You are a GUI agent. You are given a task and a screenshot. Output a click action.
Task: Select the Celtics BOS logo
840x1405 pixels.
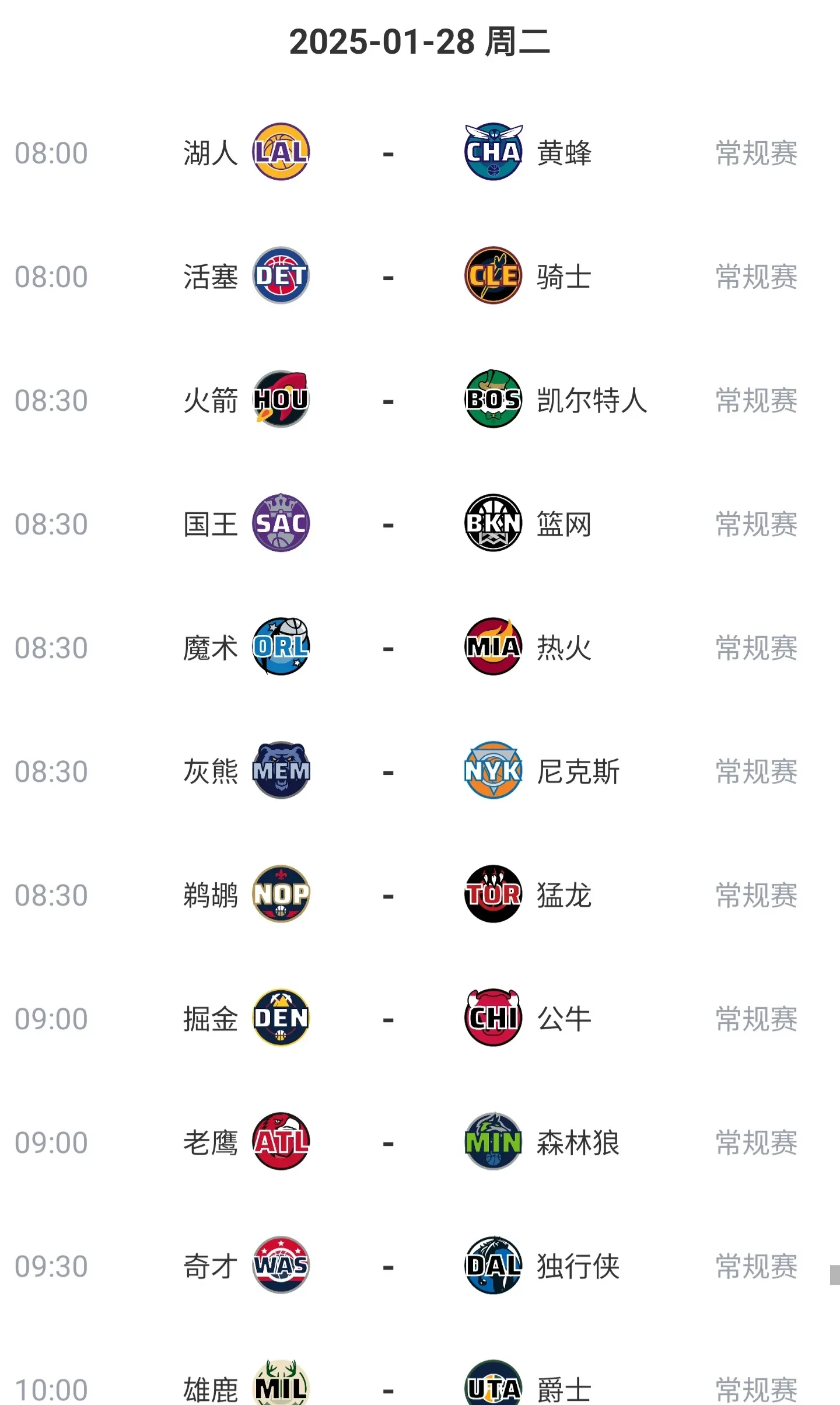coord(492,400)
